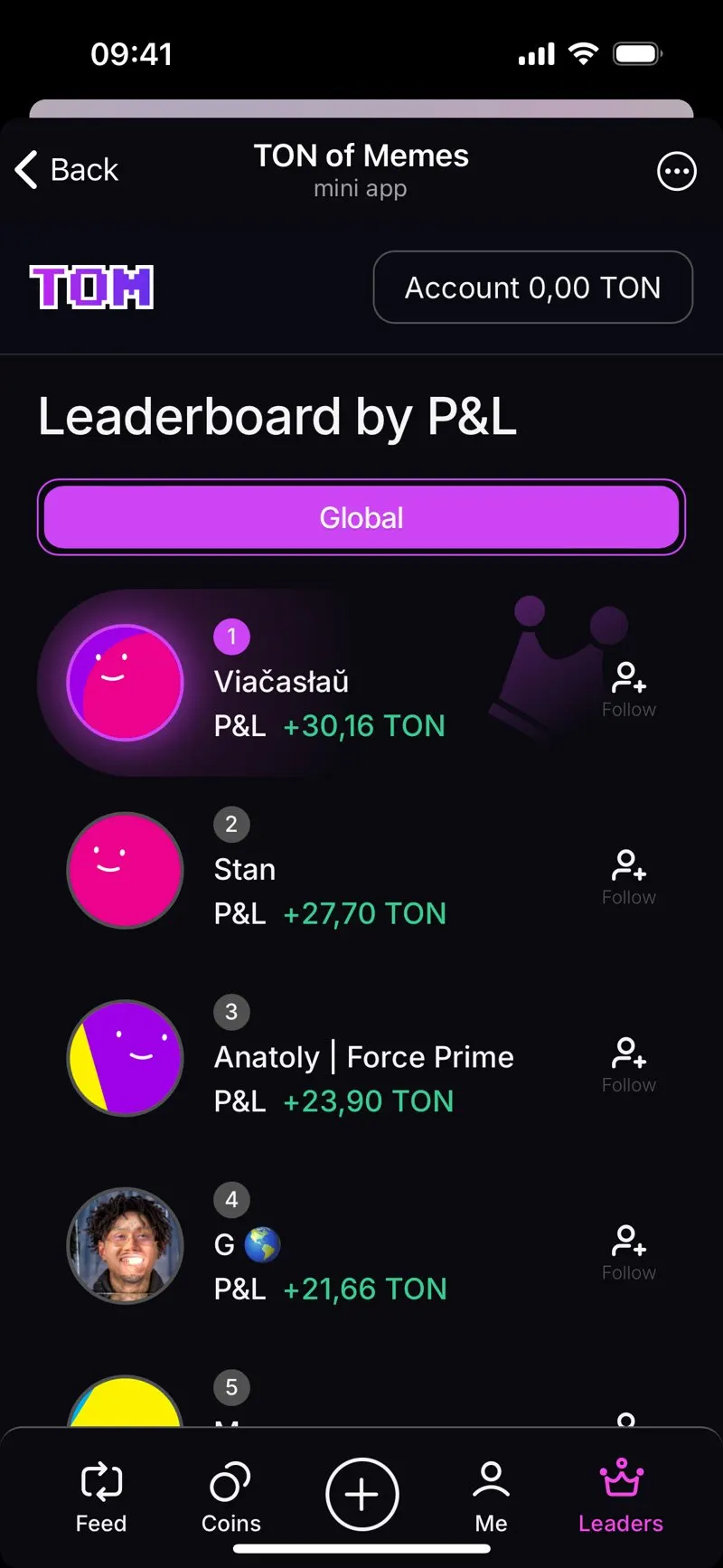This screenshot has height=1568, width=723.
Task: Switch to the Feed tab
Action: tap(101, 1497)
